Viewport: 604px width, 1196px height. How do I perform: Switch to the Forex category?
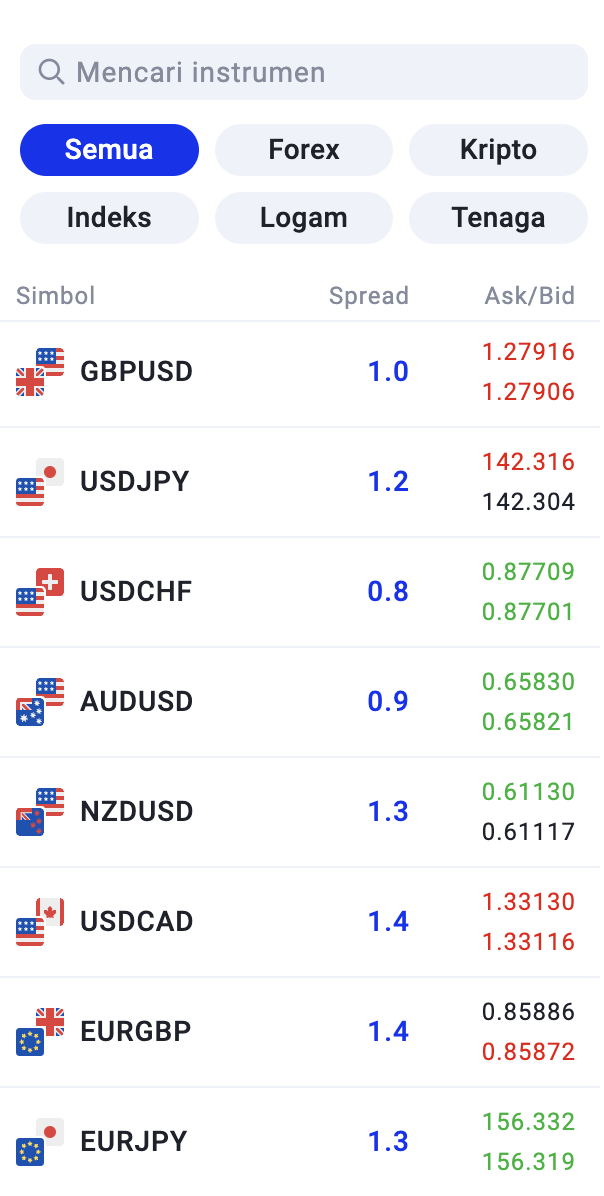coord(304,150)
